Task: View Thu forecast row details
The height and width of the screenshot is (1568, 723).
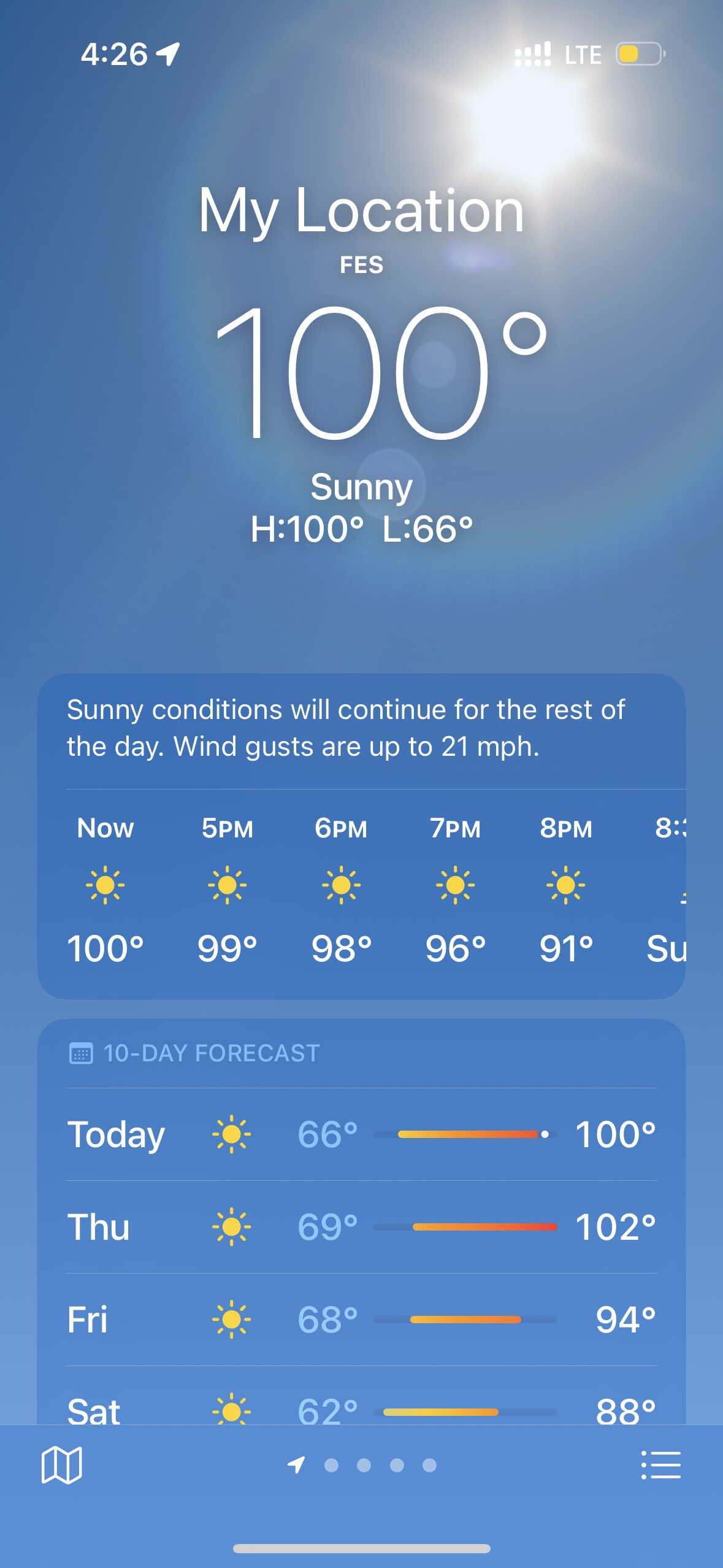Action: pyautogui.click(x=361, y=1227)
